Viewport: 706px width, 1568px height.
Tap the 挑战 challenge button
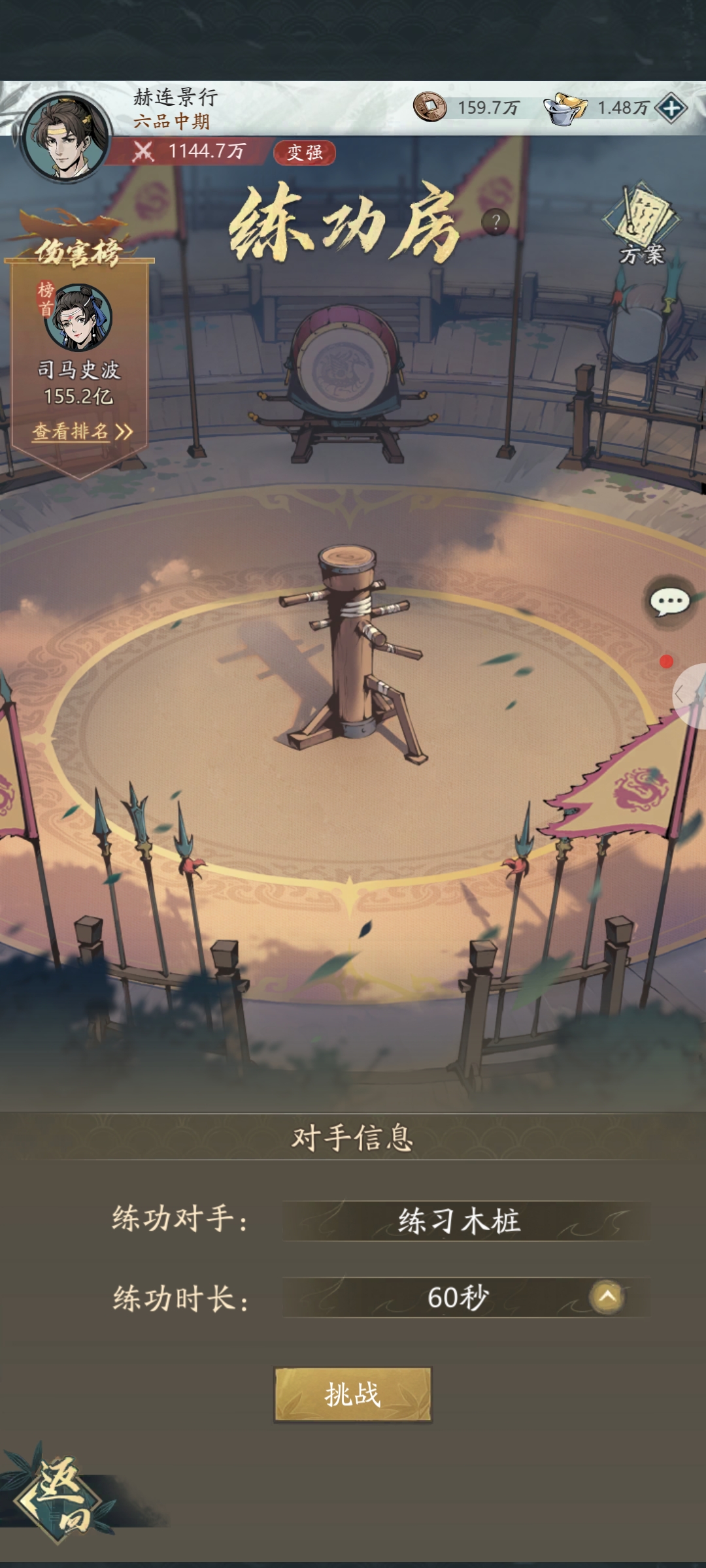352,1394
